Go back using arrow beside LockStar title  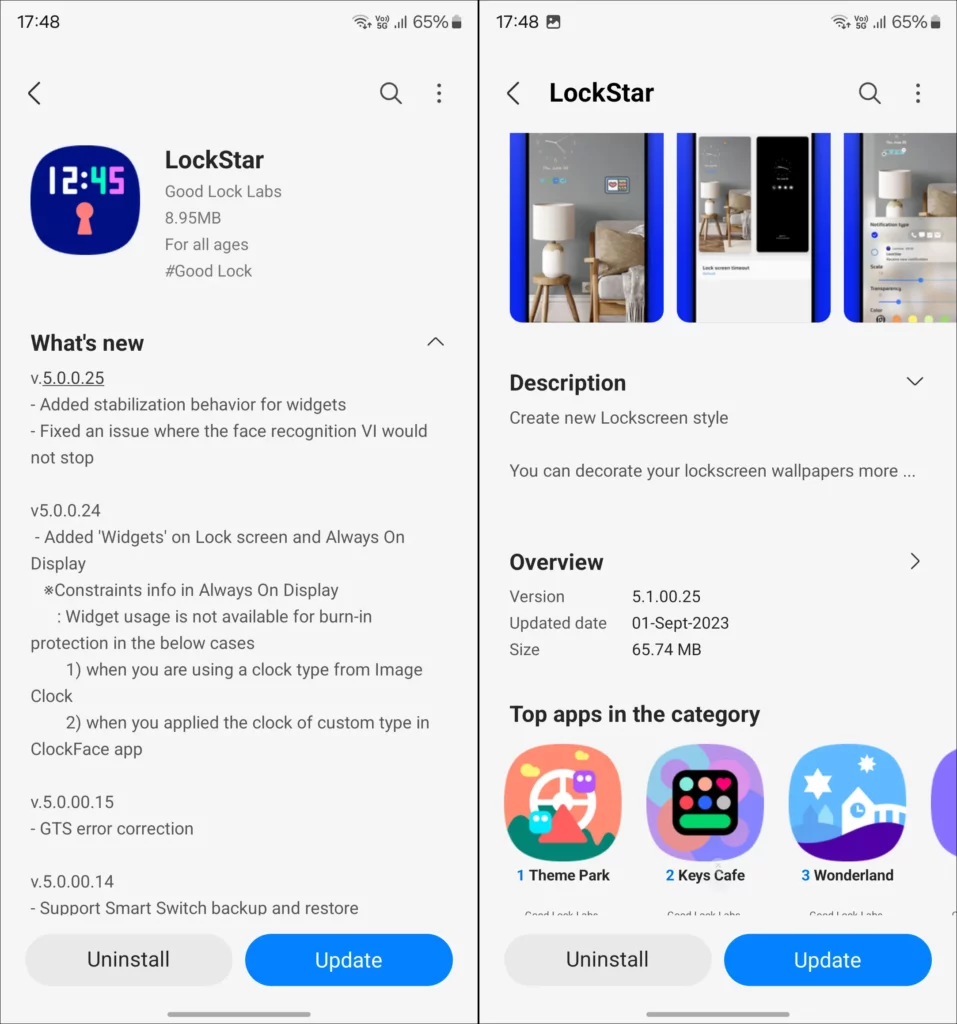point(513,93)
